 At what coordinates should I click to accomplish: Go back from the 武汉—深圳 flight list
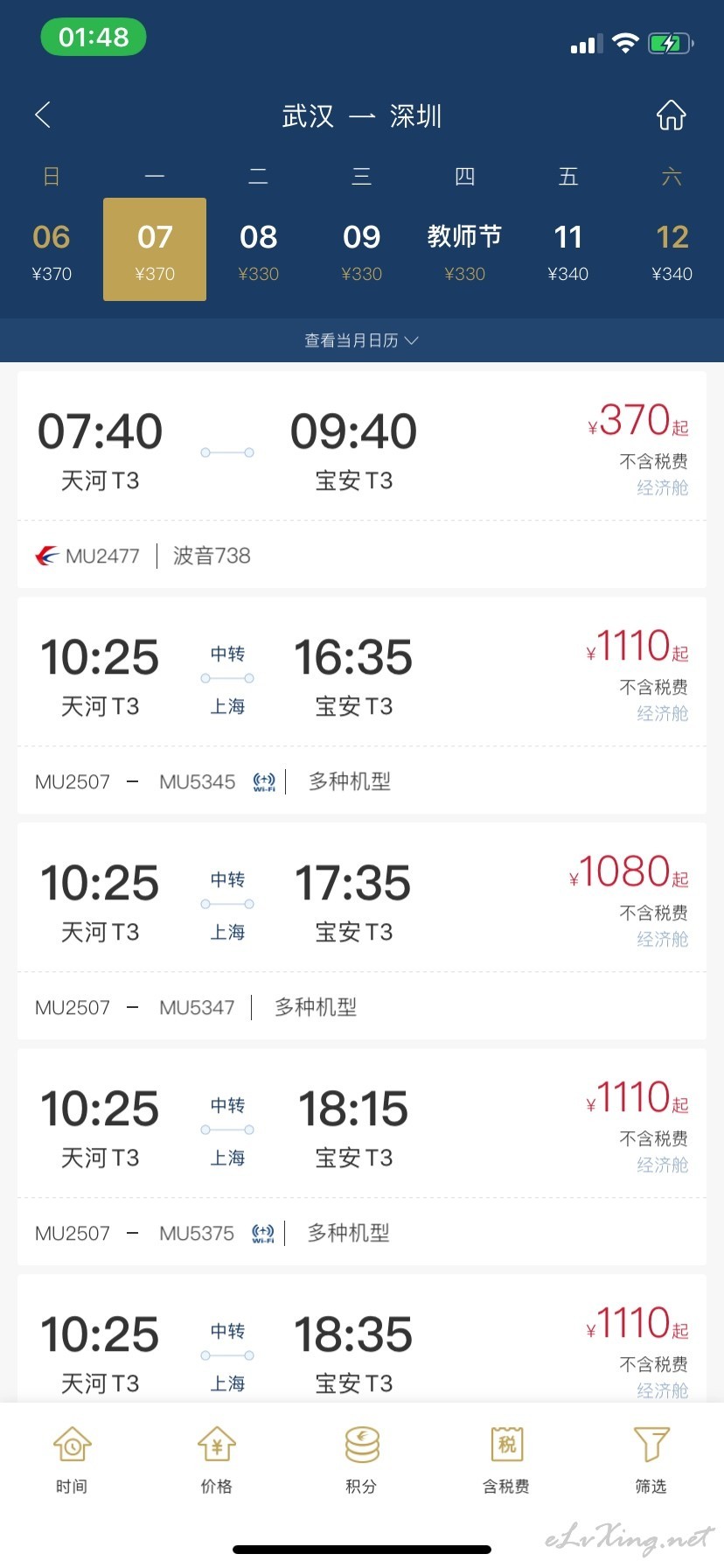pos(43,115)
